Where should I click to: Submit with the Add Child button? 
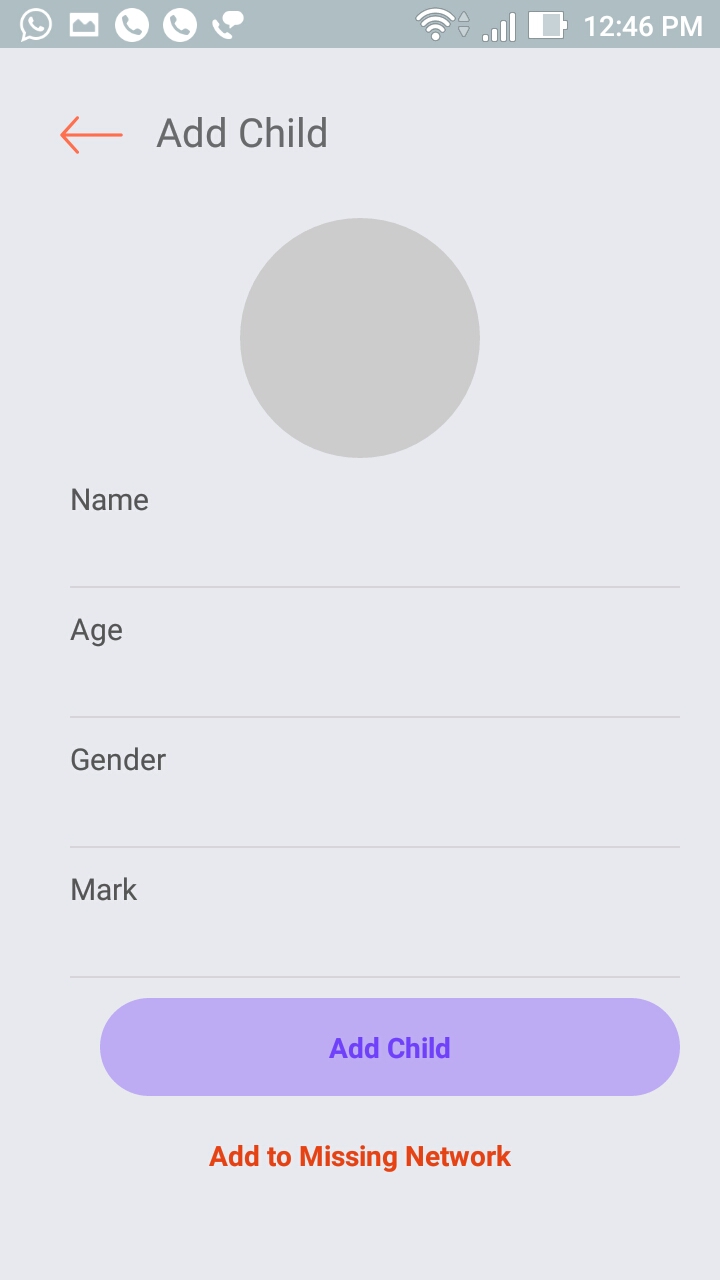(390, 1047)
